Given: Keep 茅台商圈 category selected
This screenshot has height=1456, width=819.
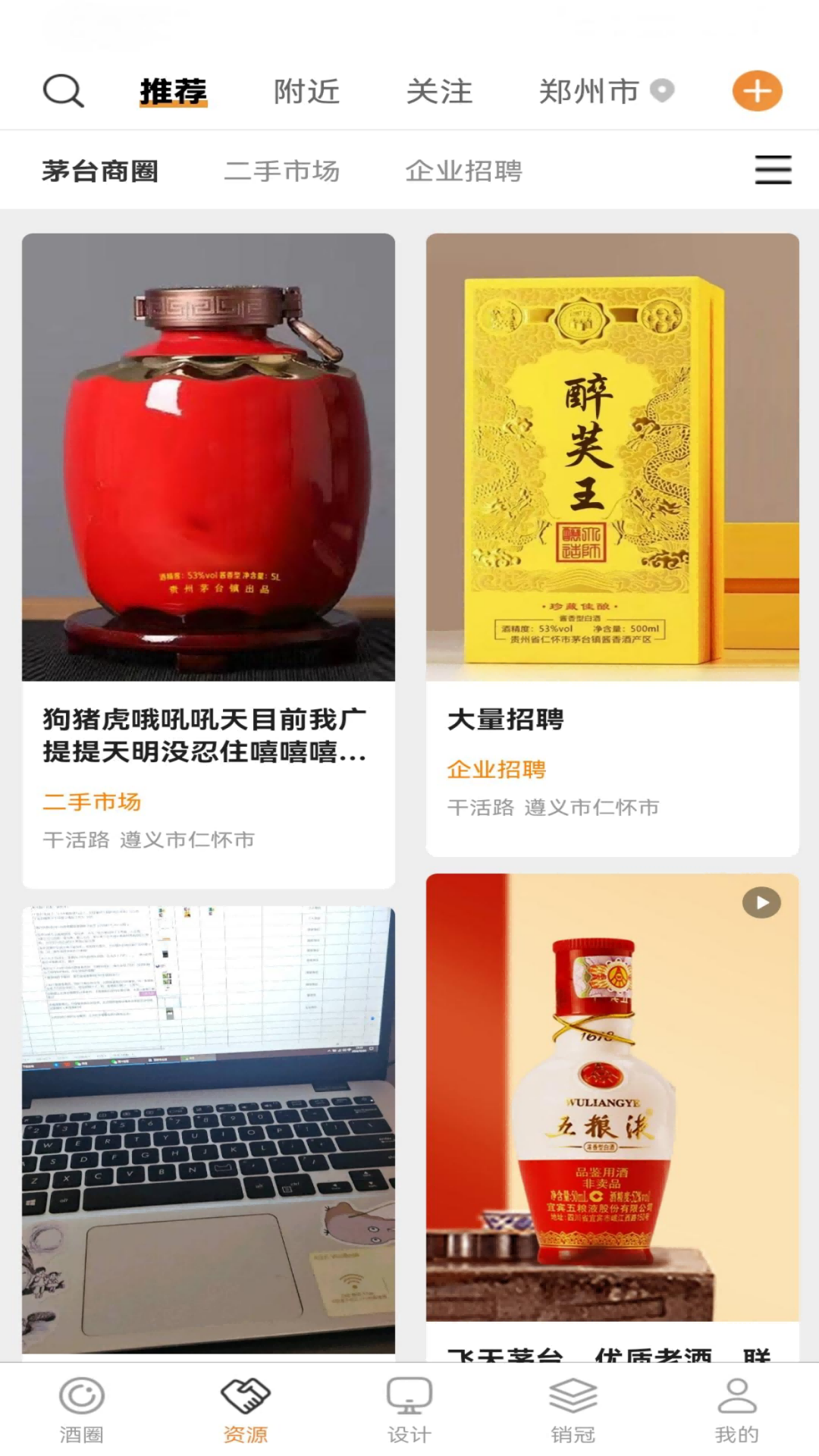Looking at the screenshot, I should tap(101, 171).
